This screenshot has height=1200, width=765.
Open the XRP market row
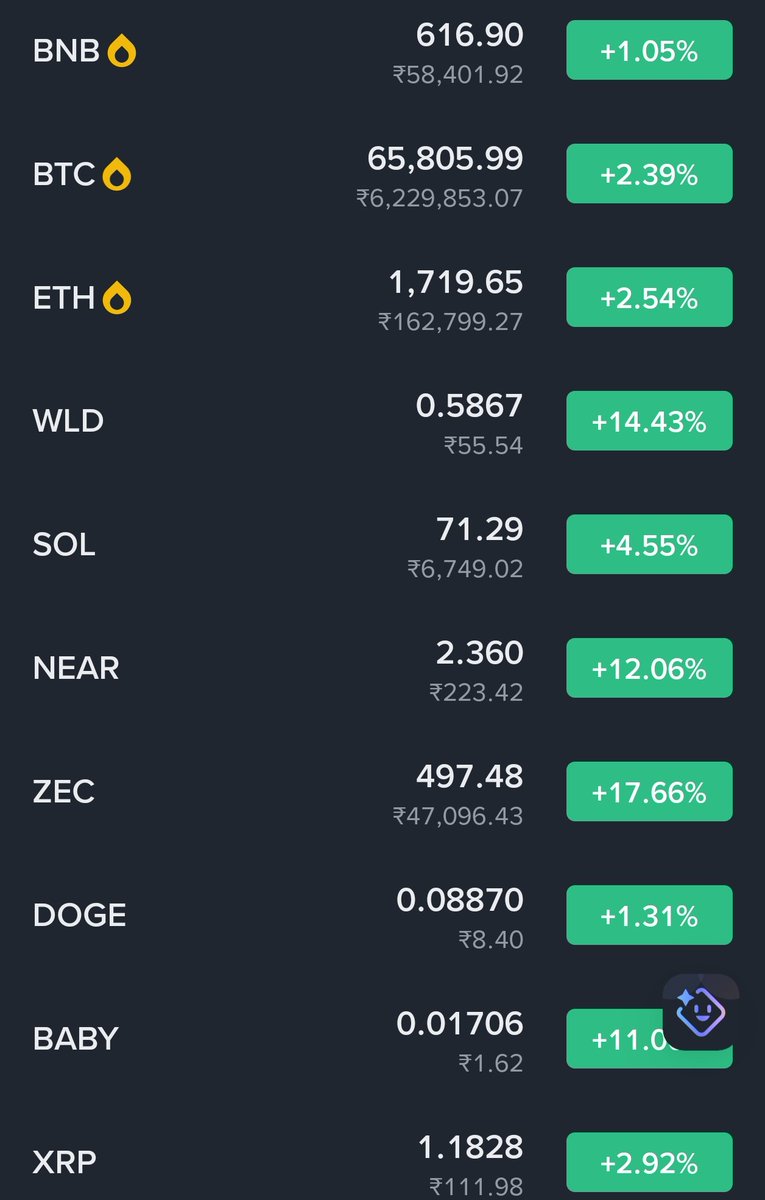coord(382,1162)
